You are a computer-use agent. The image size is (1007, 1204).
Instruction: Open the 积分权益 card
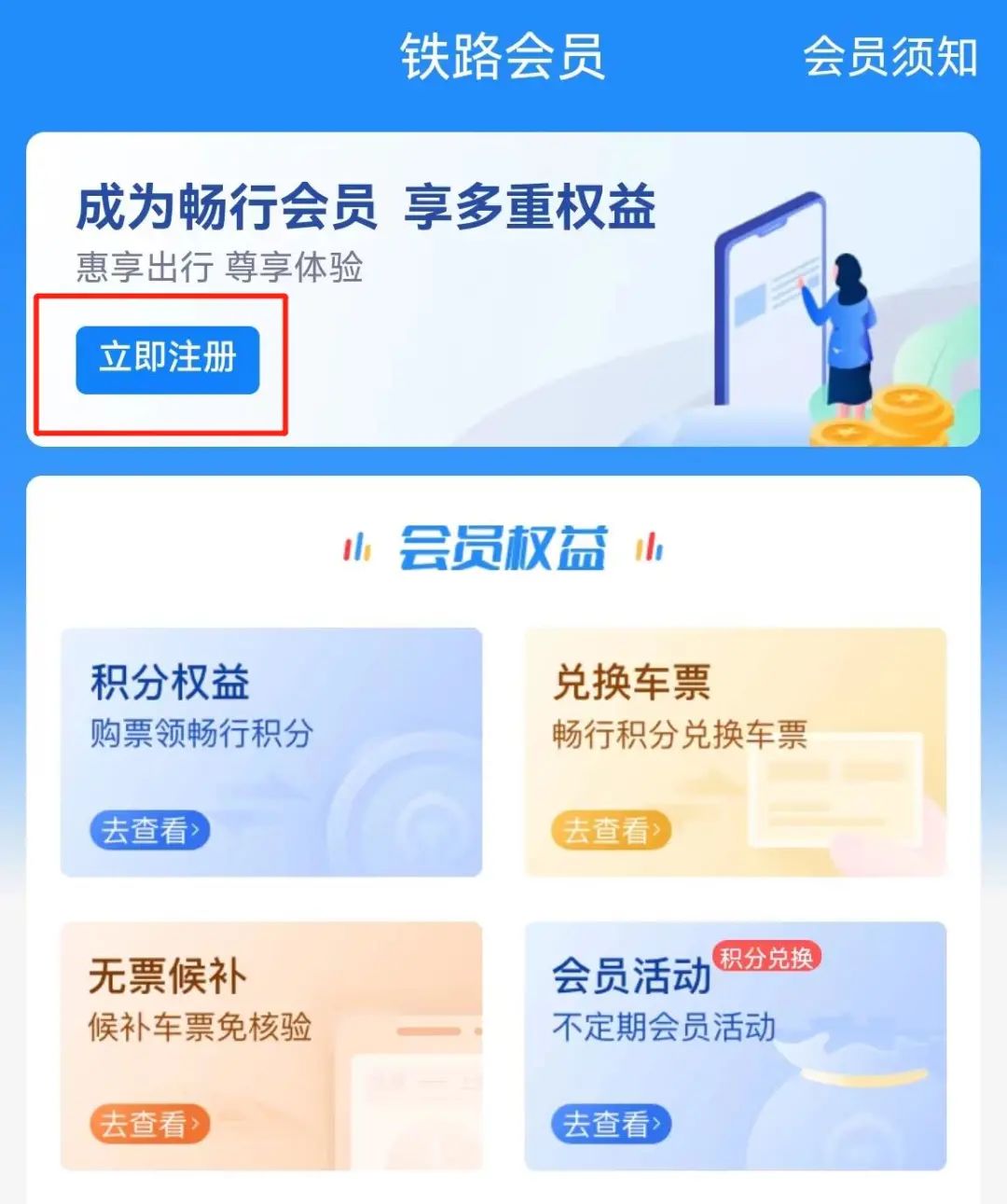(x=270, y=751)
